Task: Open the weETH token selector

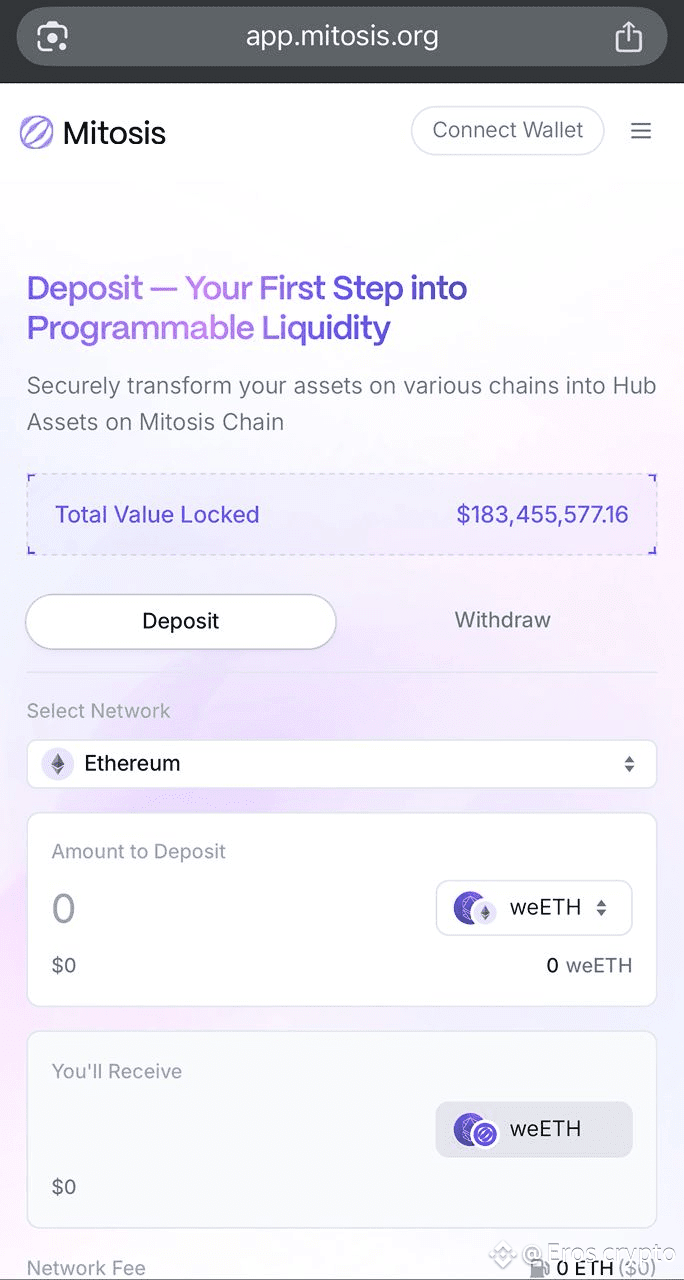Action: tap(534, 908)
